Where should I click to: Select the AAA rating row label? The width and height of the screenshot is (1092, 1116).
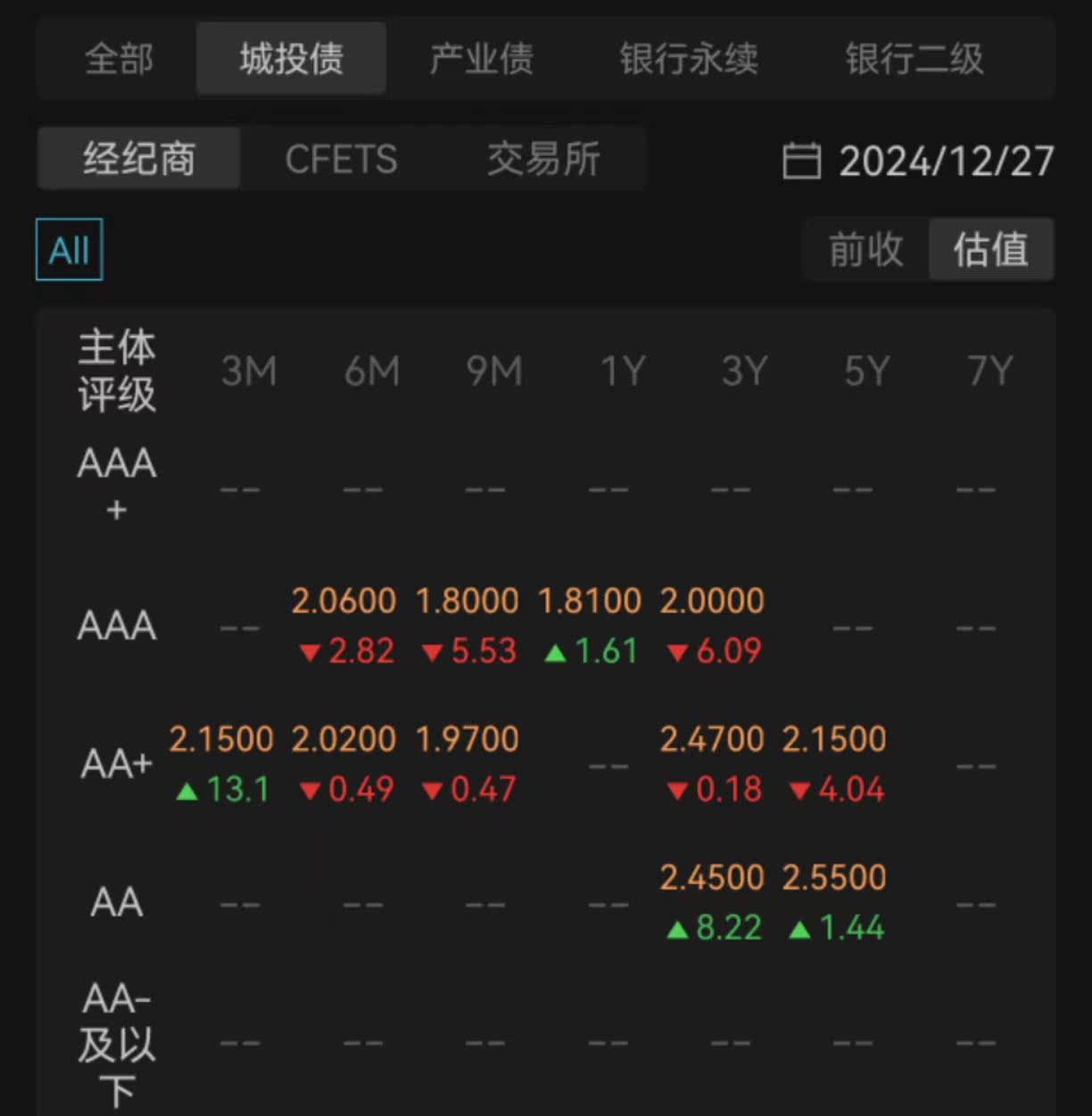[114, 626]
